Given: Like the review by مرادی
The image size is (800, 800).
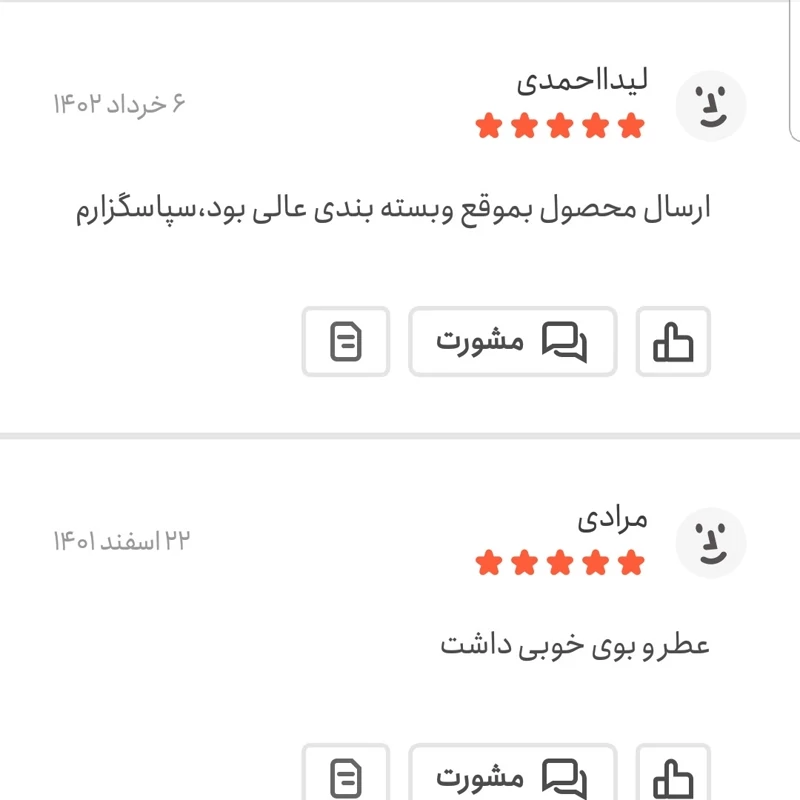Looking at the screenshot, I should 673,776.
